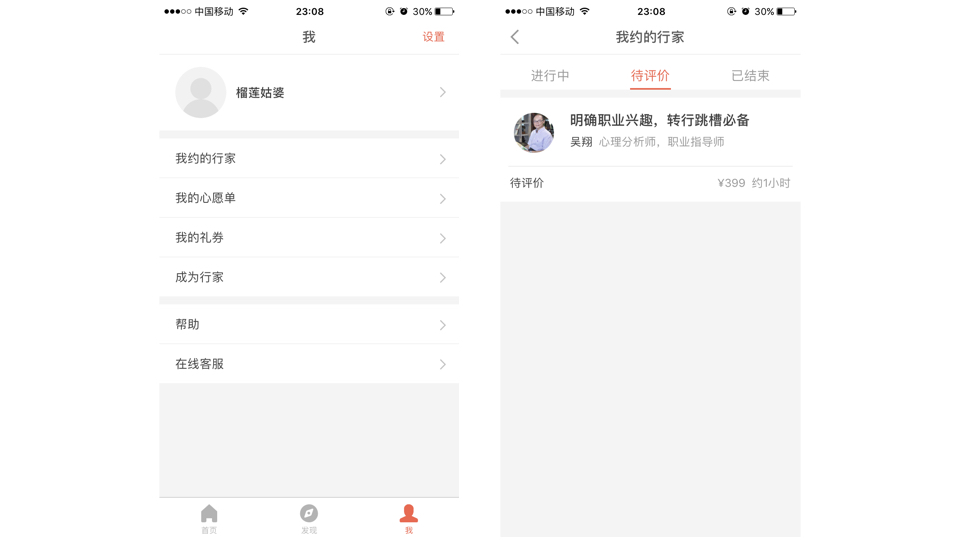This screenshot has height=540, width=960.
Task: Open 我的礼券
Action: 309,238
